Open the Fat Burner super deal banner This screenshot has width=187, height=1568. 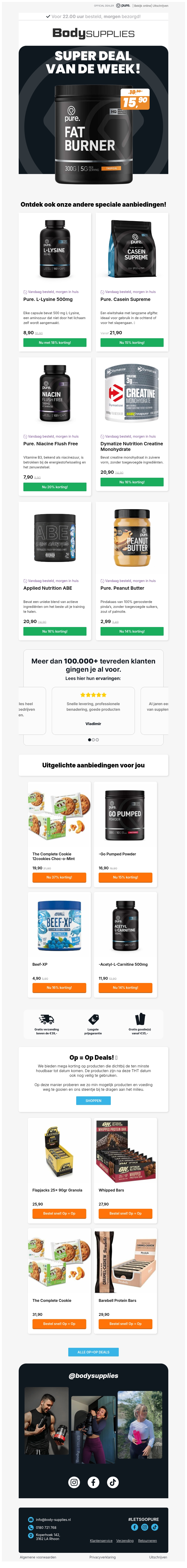pyautogui.click(x=93, y=110)
